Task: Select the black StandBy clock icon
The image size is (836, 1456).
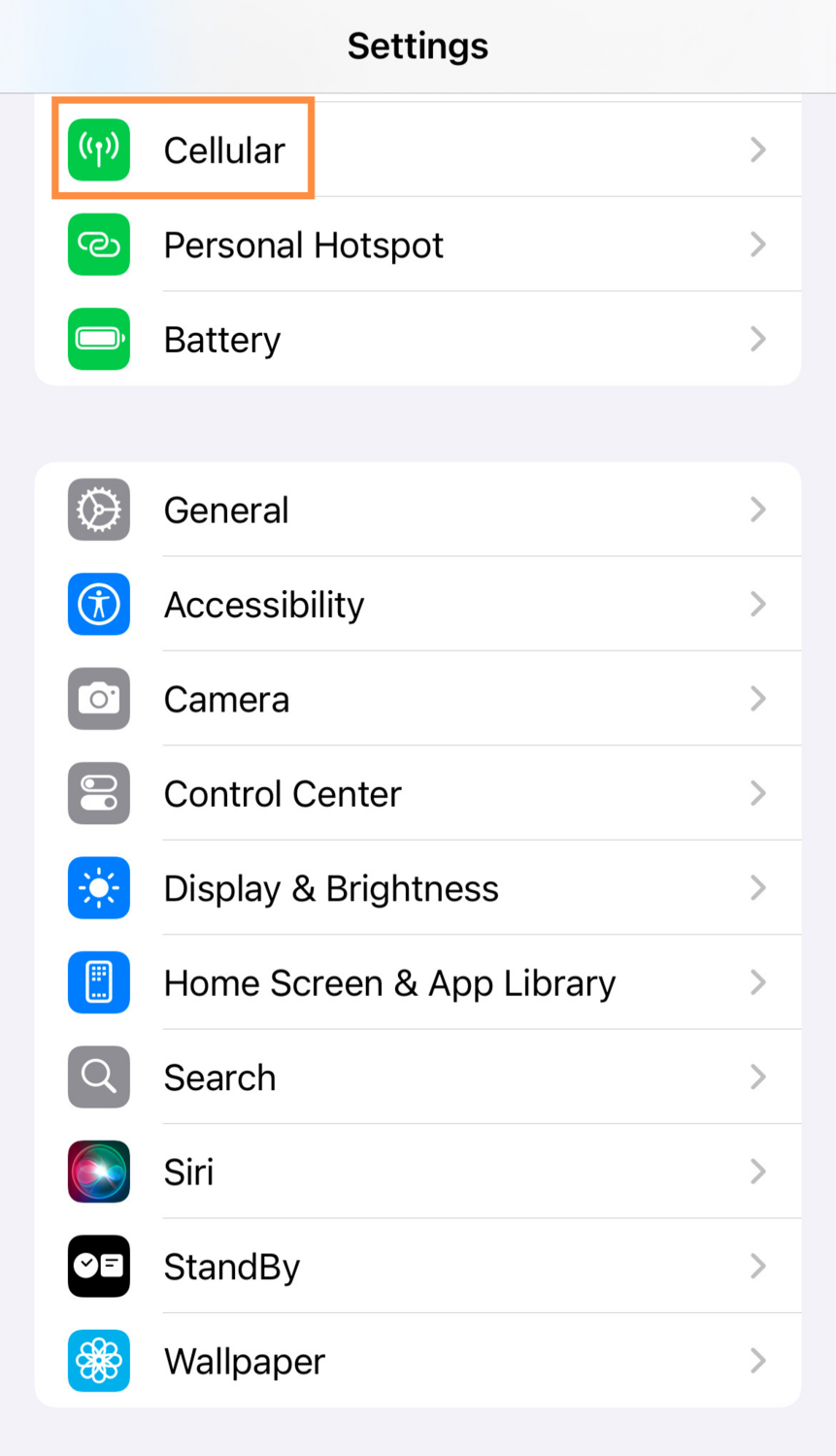Action: pos(98,1266)
